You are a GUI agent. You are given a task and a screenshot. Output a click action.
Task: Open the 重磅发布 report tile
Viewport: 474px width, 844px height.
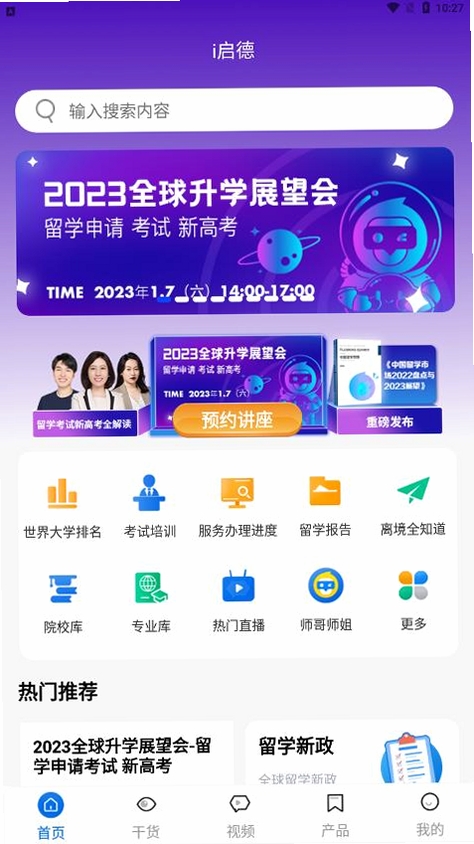tap(385, 387)
